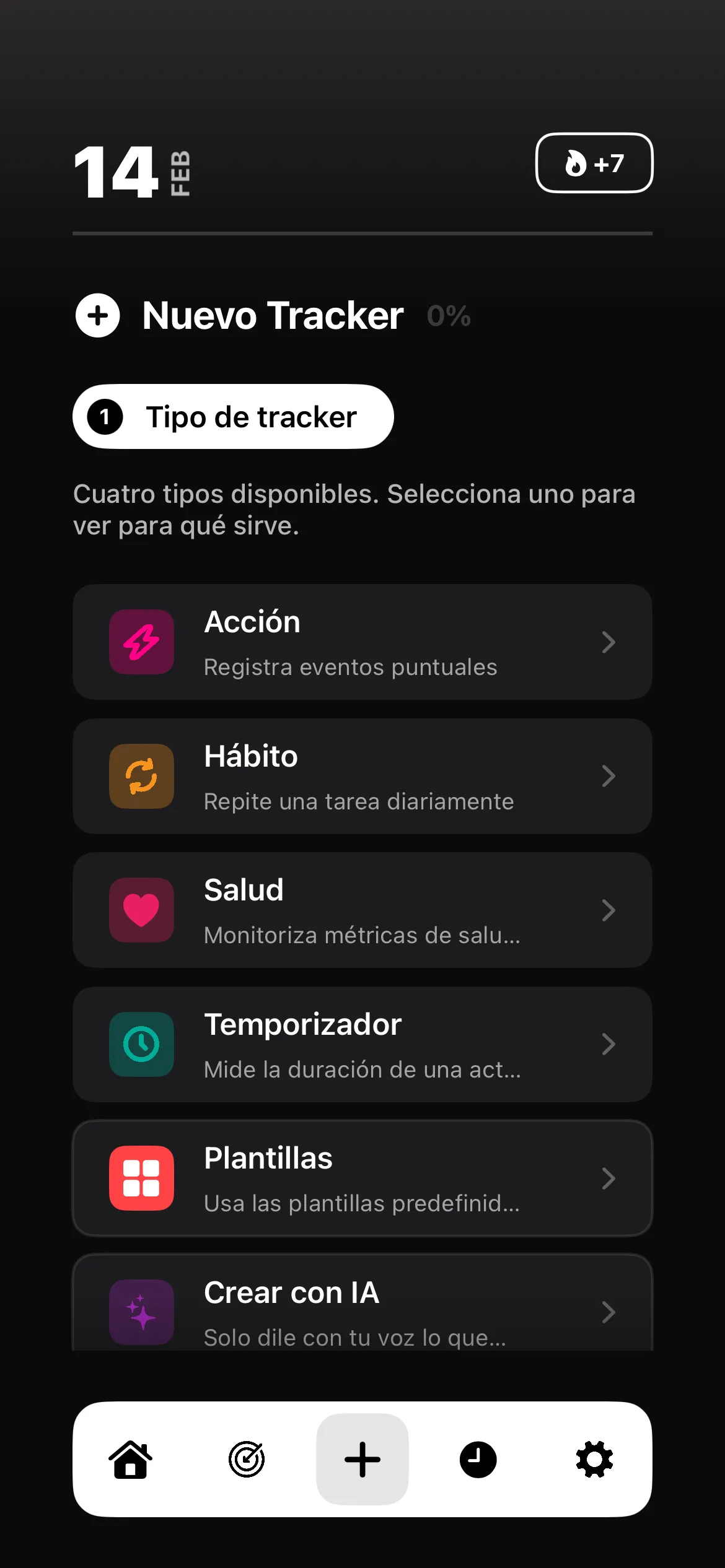Tap the Hábito repeat icon
725x1568 pixels.
pyautogui.click(x=141, y=776)
